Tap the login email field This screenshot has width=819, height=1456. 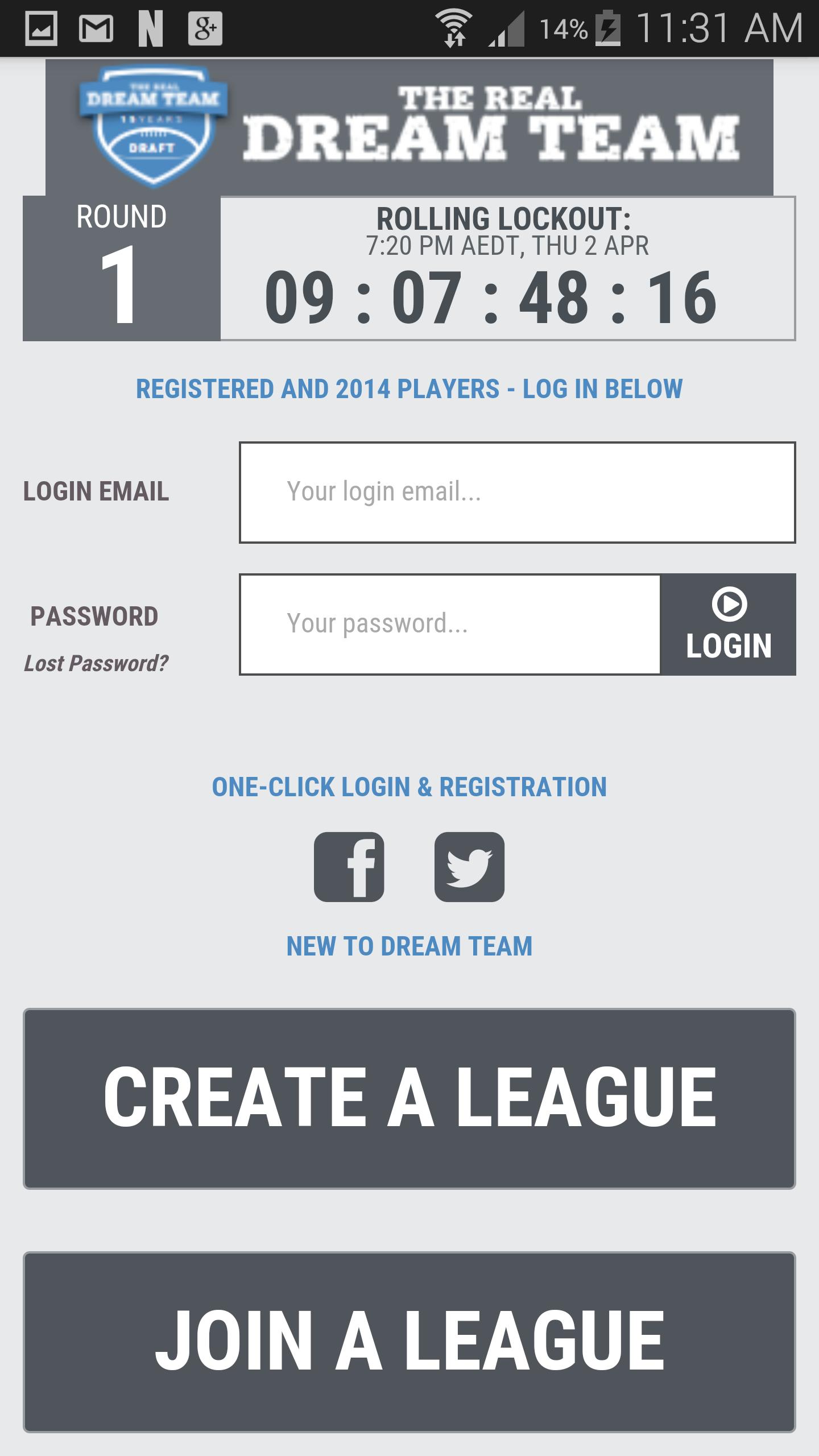516,493
